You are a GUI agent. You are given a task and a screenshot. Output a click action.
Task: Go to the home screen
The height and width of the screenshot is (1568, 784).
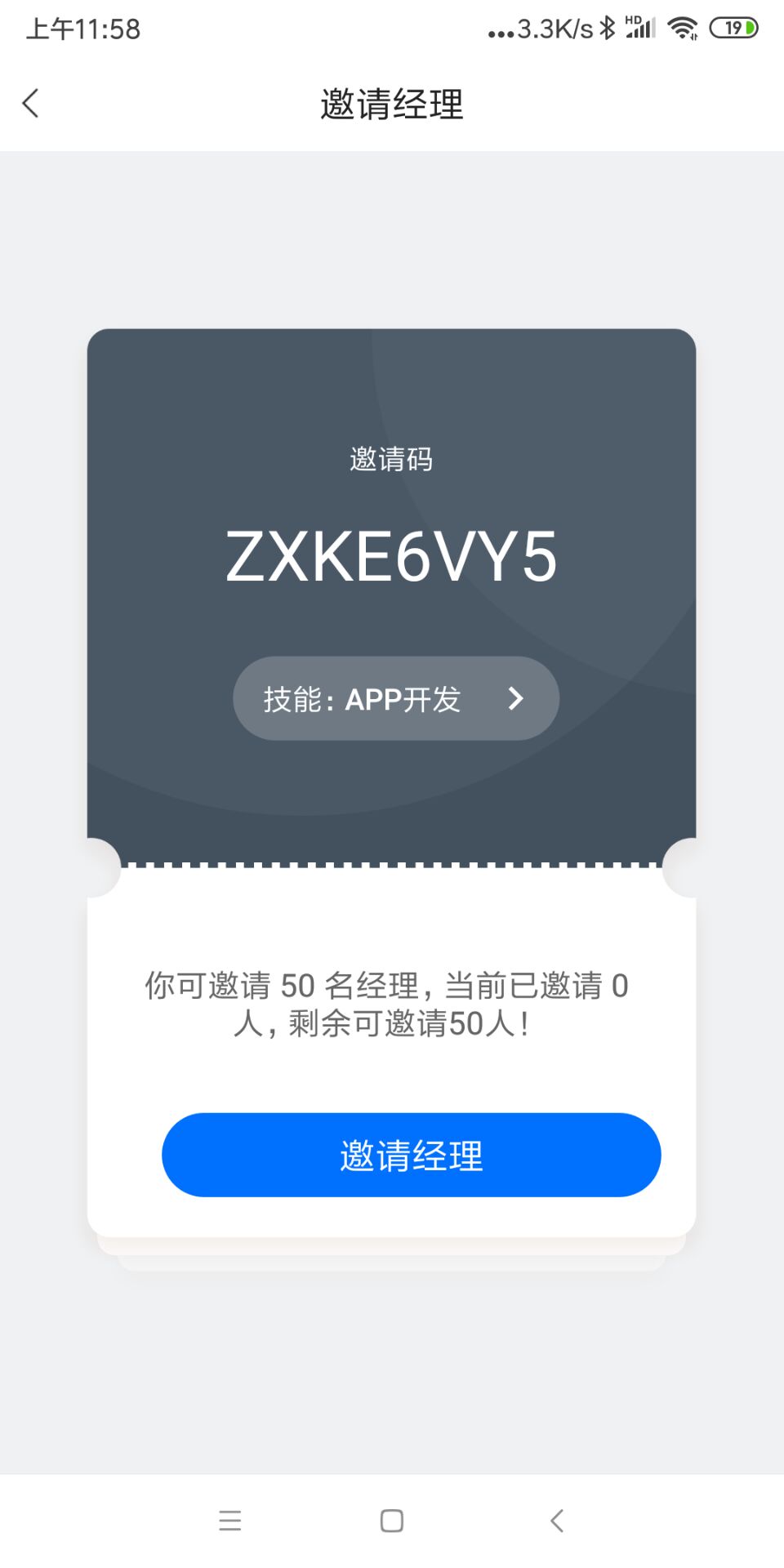point(392,1521)
